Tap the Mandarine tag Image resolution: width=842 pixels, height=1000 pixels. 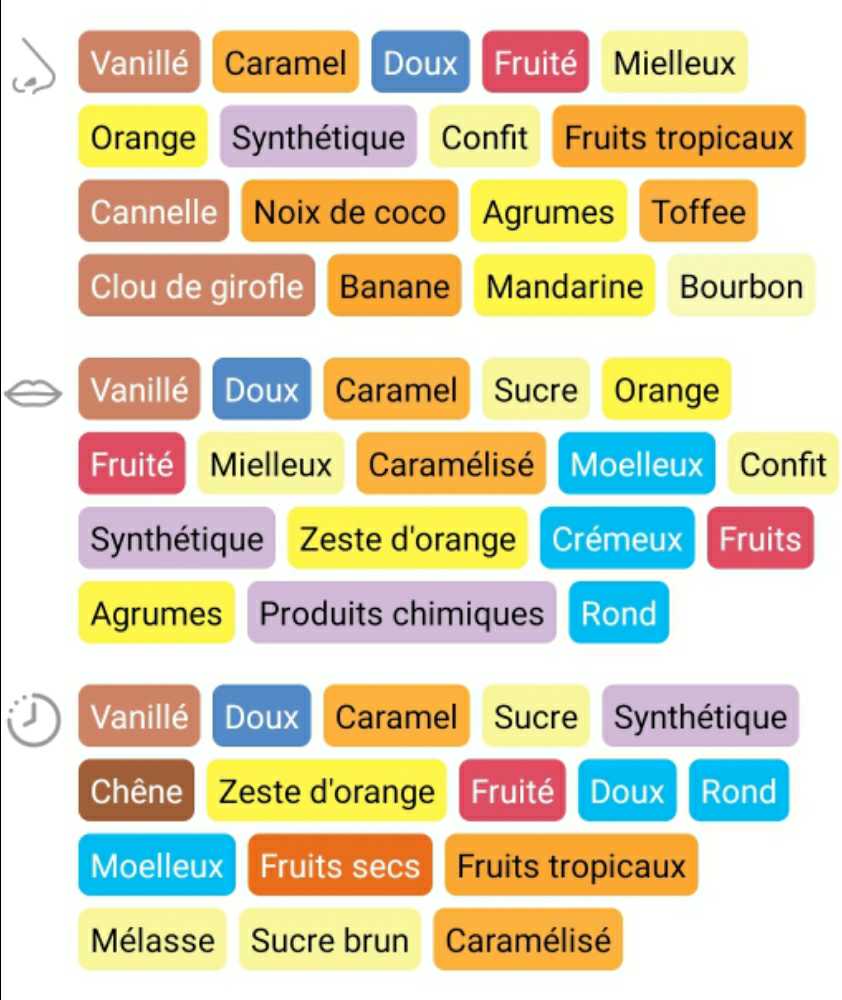click(564, 287)
